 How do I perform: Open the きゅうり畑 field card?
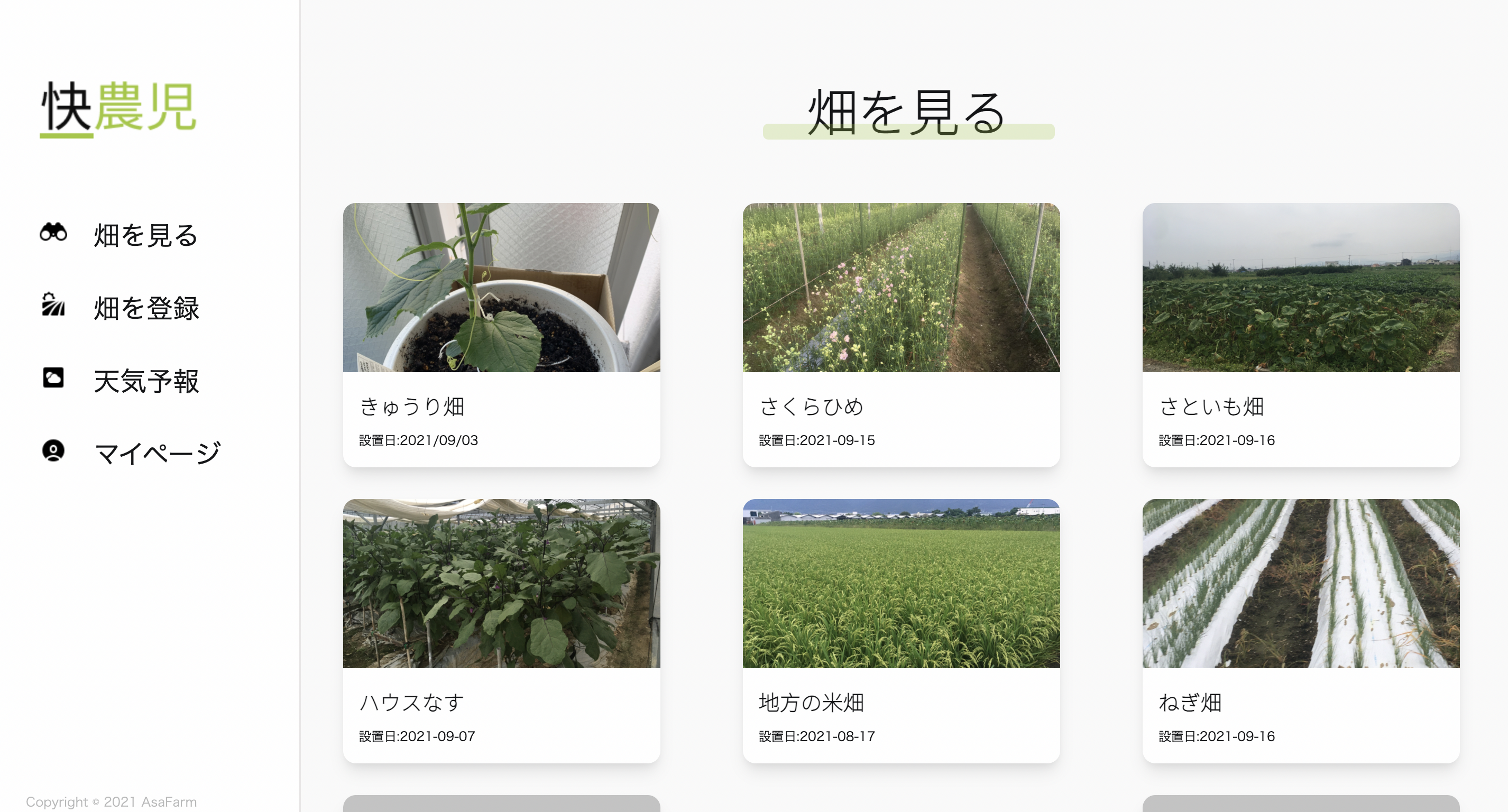pyautogui.click(x=501, y=334)
